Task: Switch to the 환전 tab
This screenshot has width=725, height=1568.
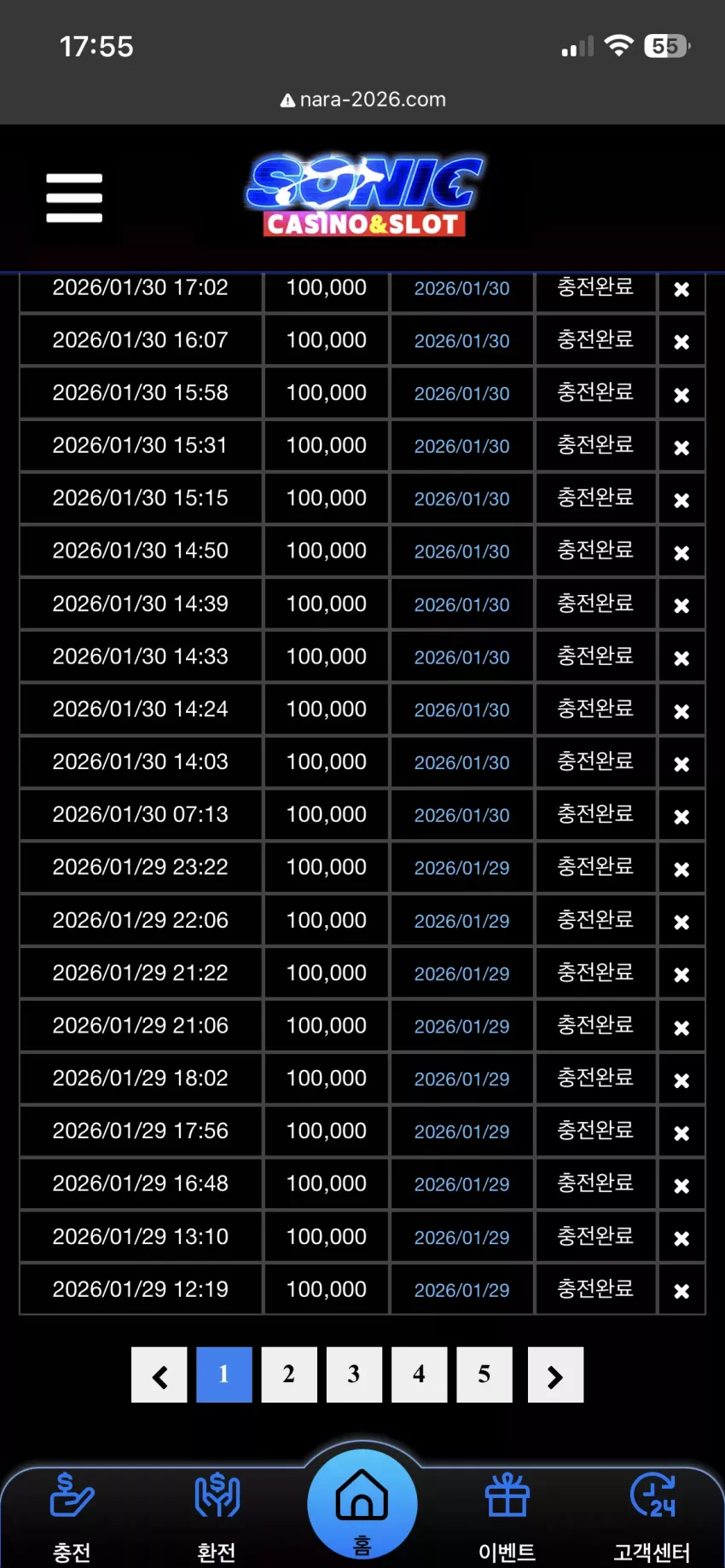Action: coord(217,1517)
